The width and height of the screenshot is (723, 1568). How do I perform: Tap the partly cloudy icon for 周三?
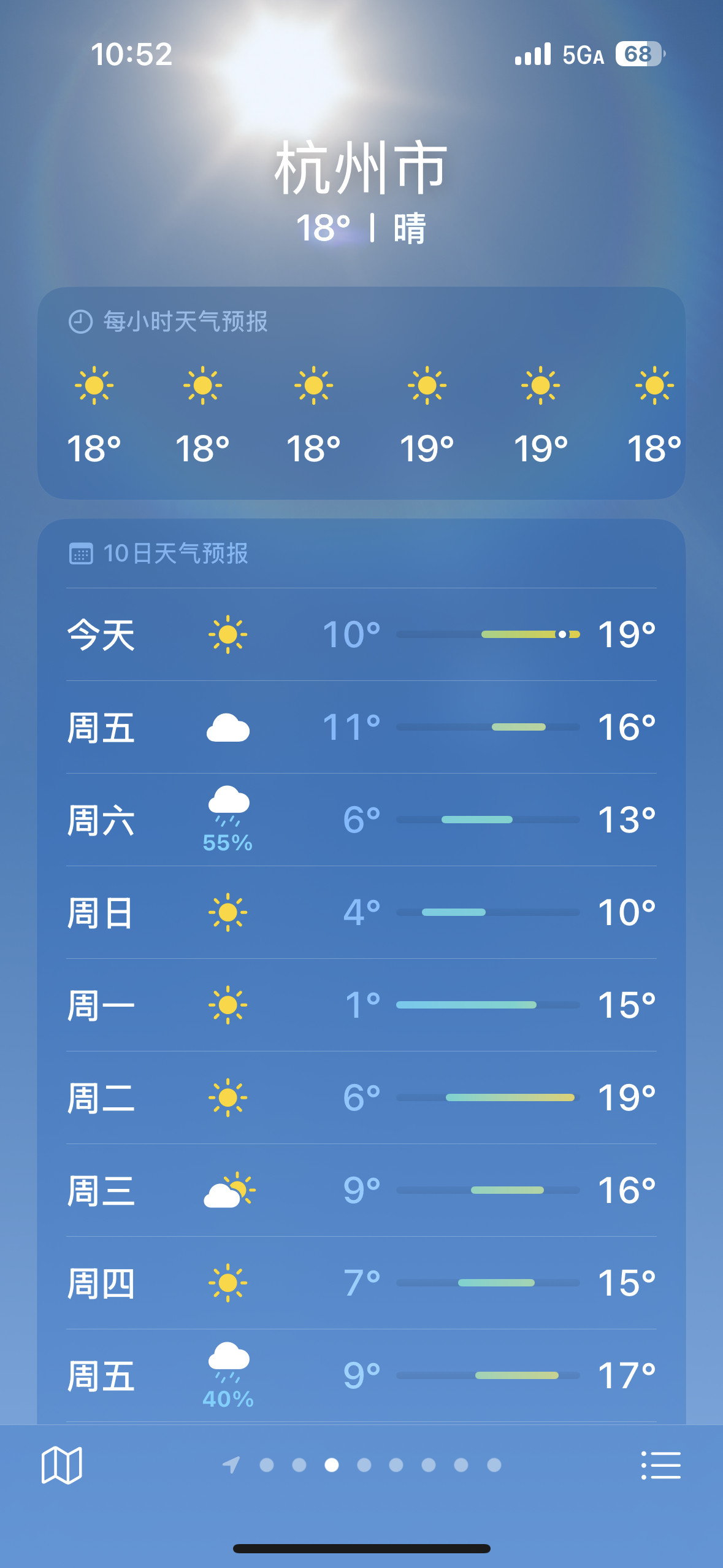pyautogui.click(x=230, y=1190)
